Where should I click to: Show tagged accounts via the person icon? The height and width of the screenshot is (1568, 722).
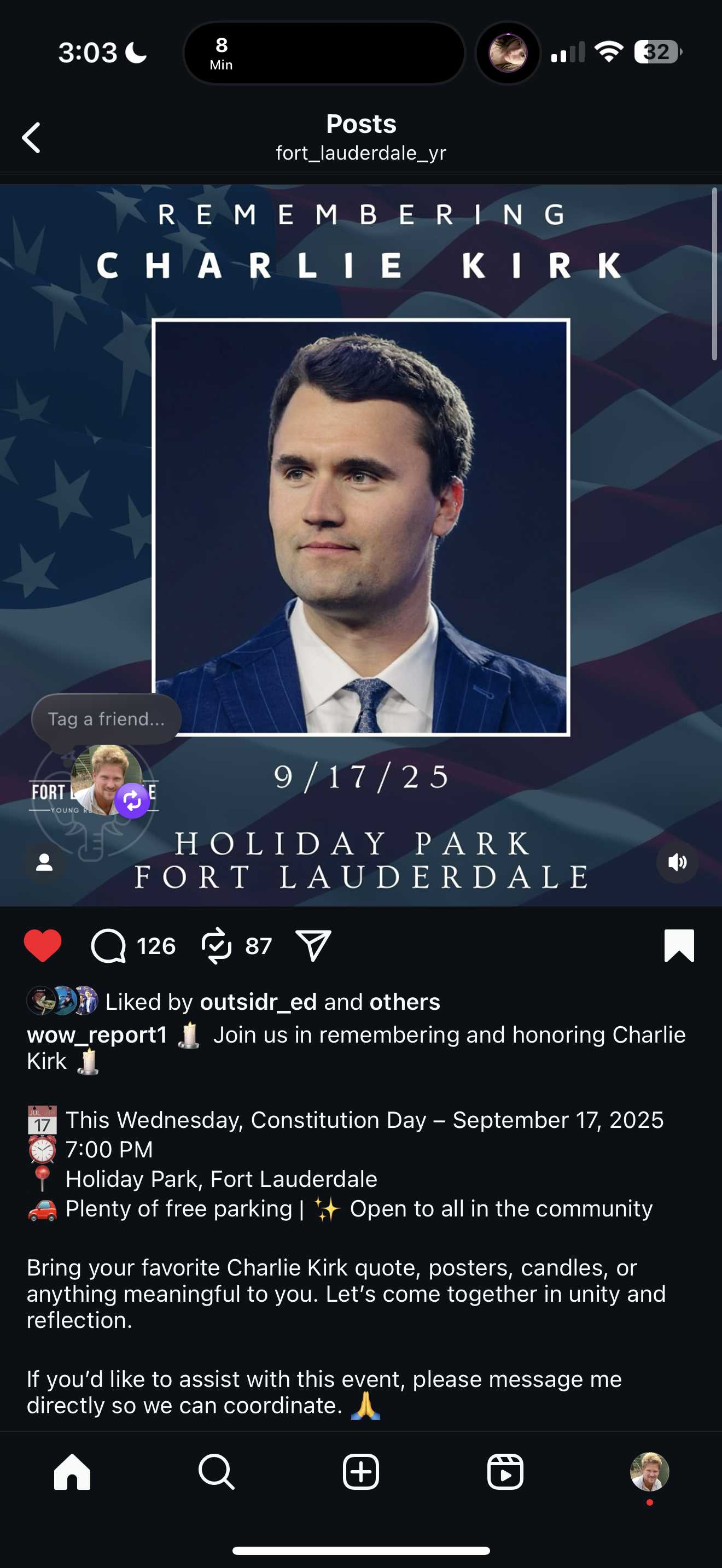tap(44, 862)
